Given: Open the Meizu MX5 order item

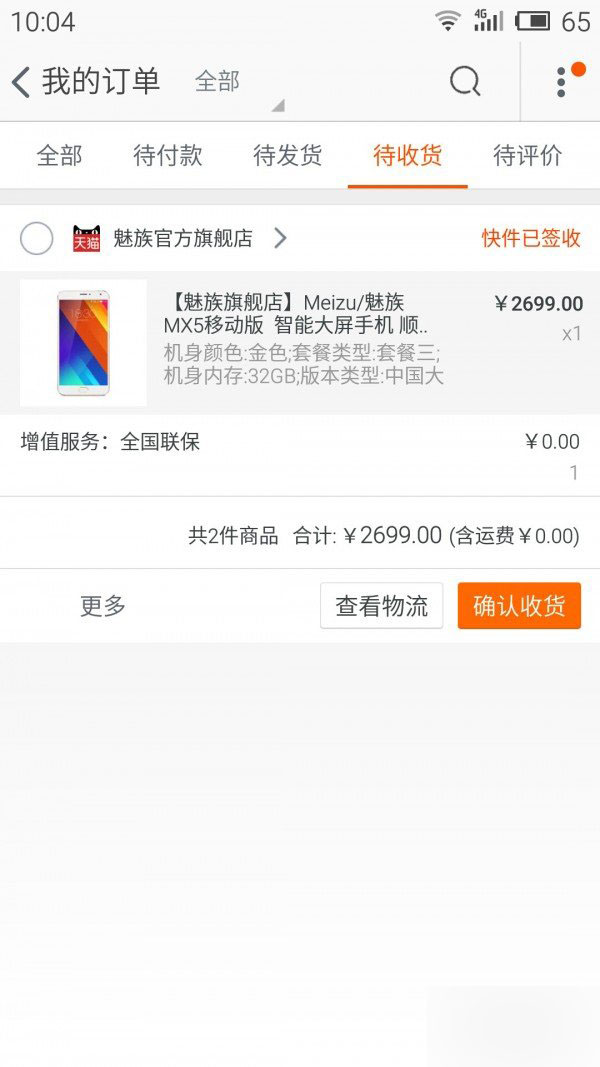Looking at the screenshot, I should tap(300, 340).
